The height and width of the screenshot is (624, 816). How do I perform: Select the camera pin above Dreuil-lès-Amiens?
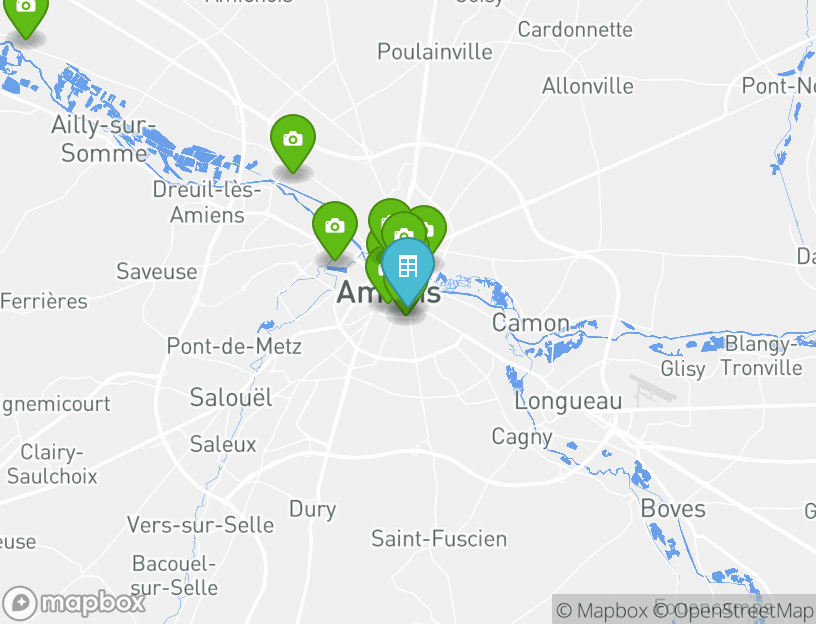pyautogui.click(x=293, y=140)
